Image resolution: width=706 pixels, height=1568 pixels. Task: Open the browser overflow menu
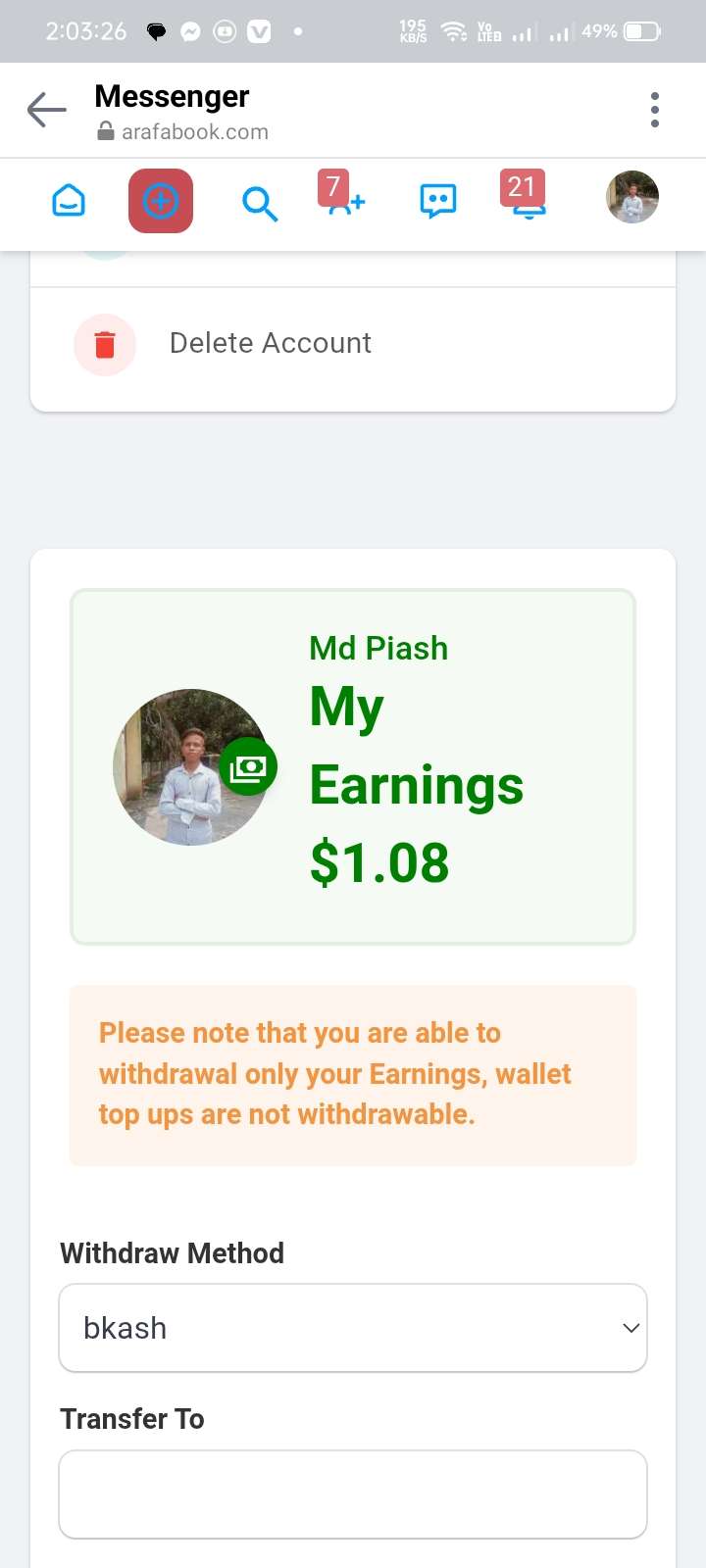[654, 110]
